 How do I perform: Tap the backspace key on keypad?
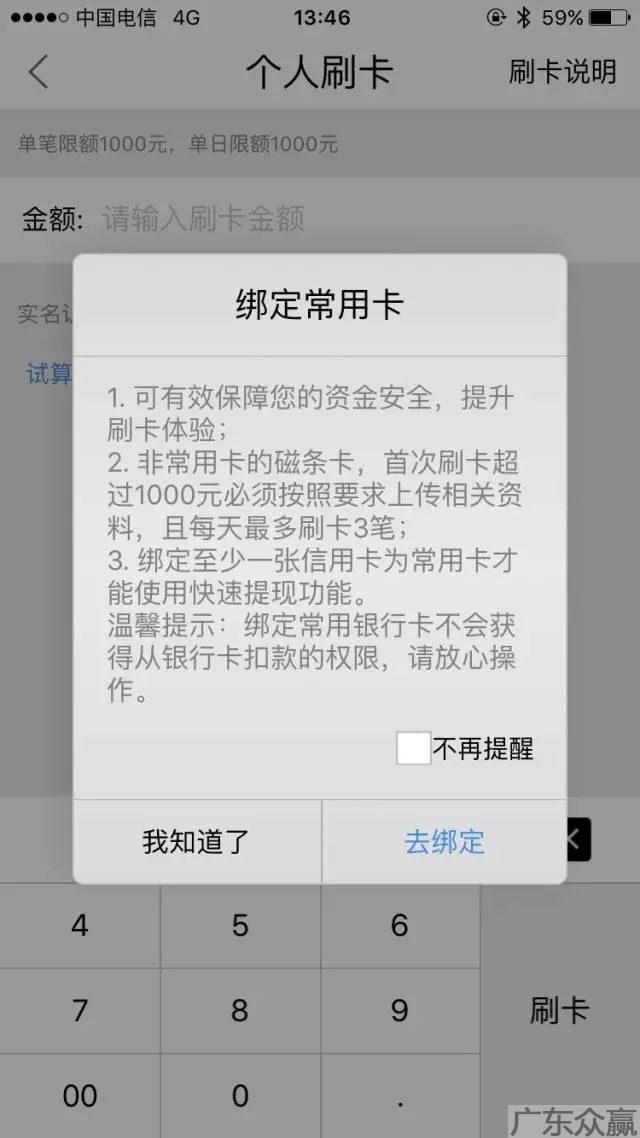[577, 840]
